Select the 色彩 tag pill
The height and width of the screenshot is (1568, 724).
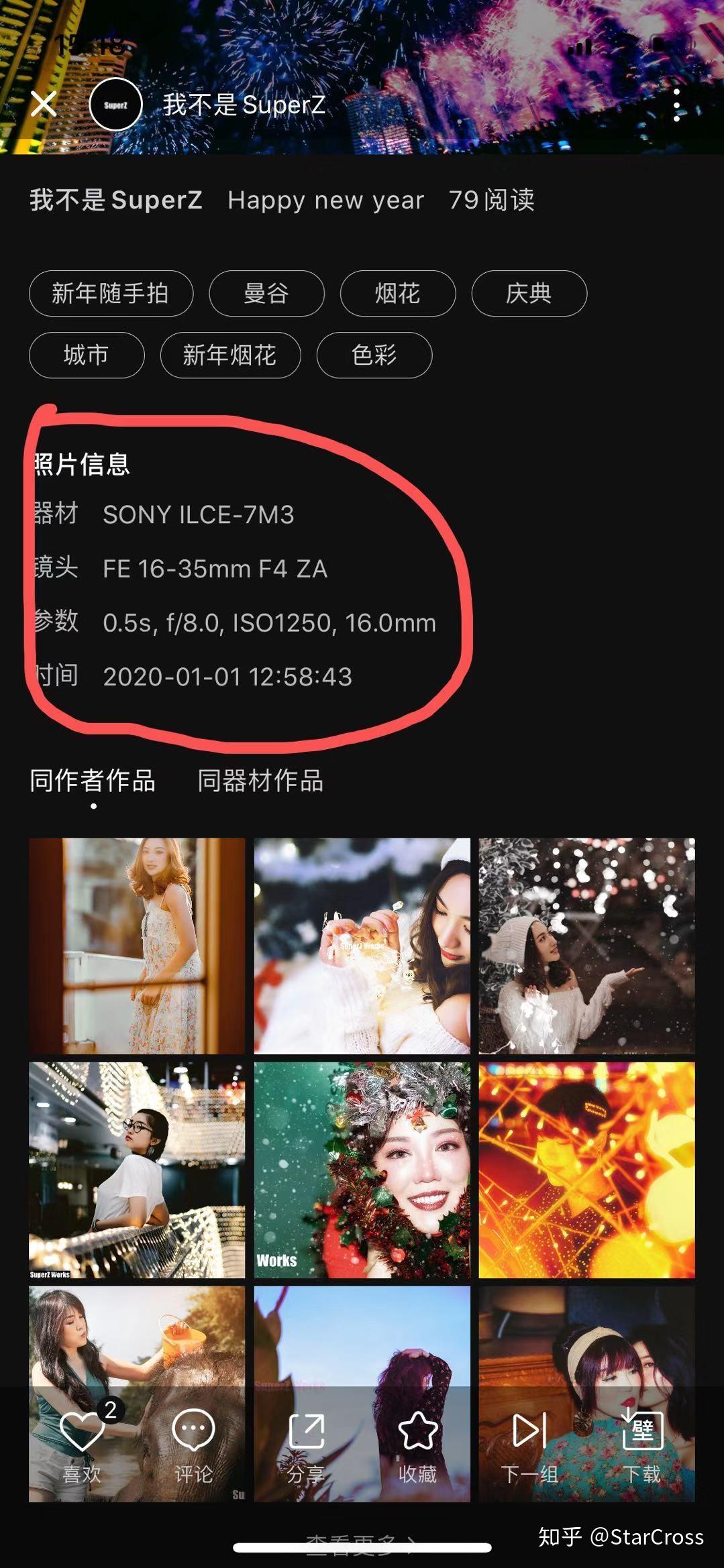pos(374,355)
